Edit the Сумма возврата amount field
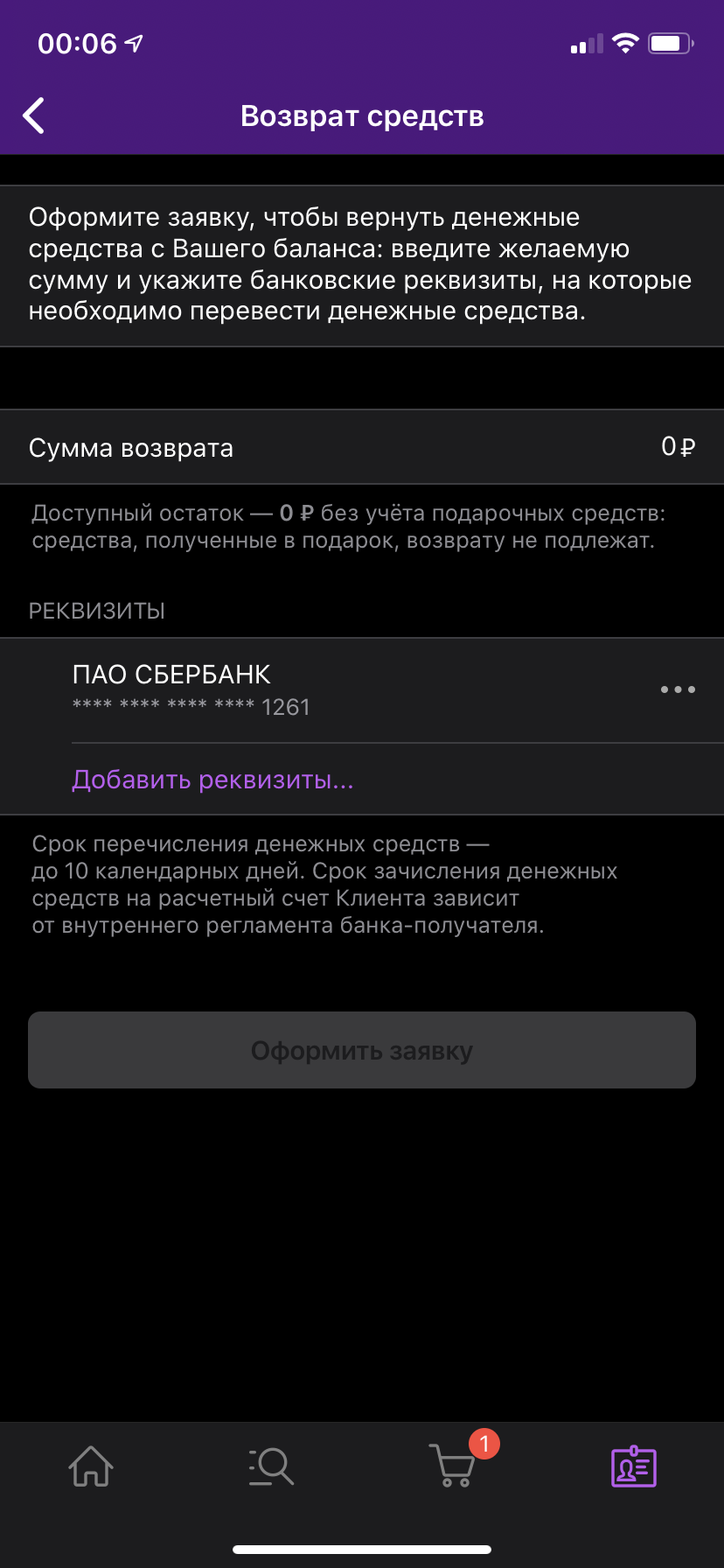Viewport: 724px width, 1568px height. (362, 447)
